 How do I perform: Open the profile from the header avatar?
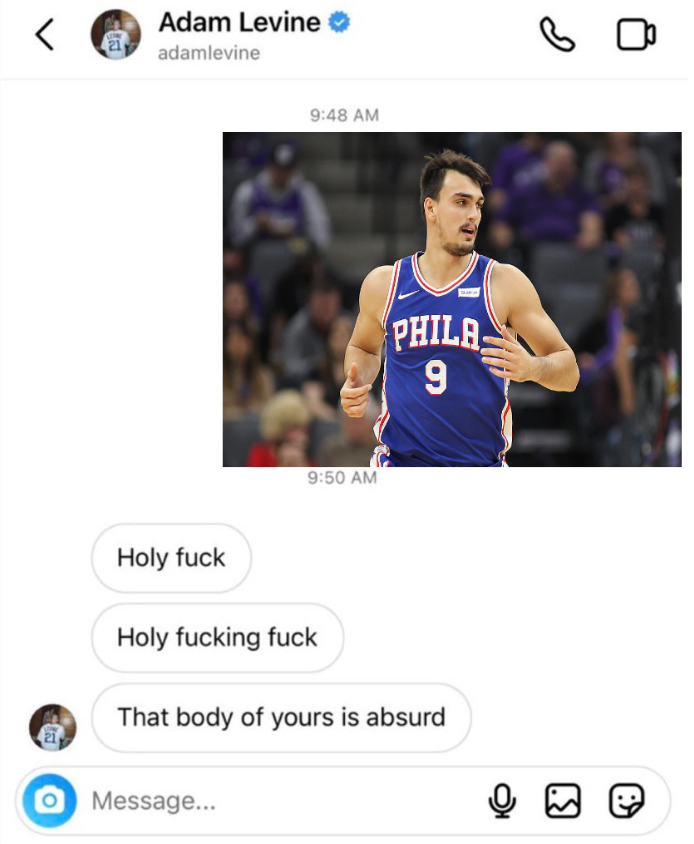(116, 34)
